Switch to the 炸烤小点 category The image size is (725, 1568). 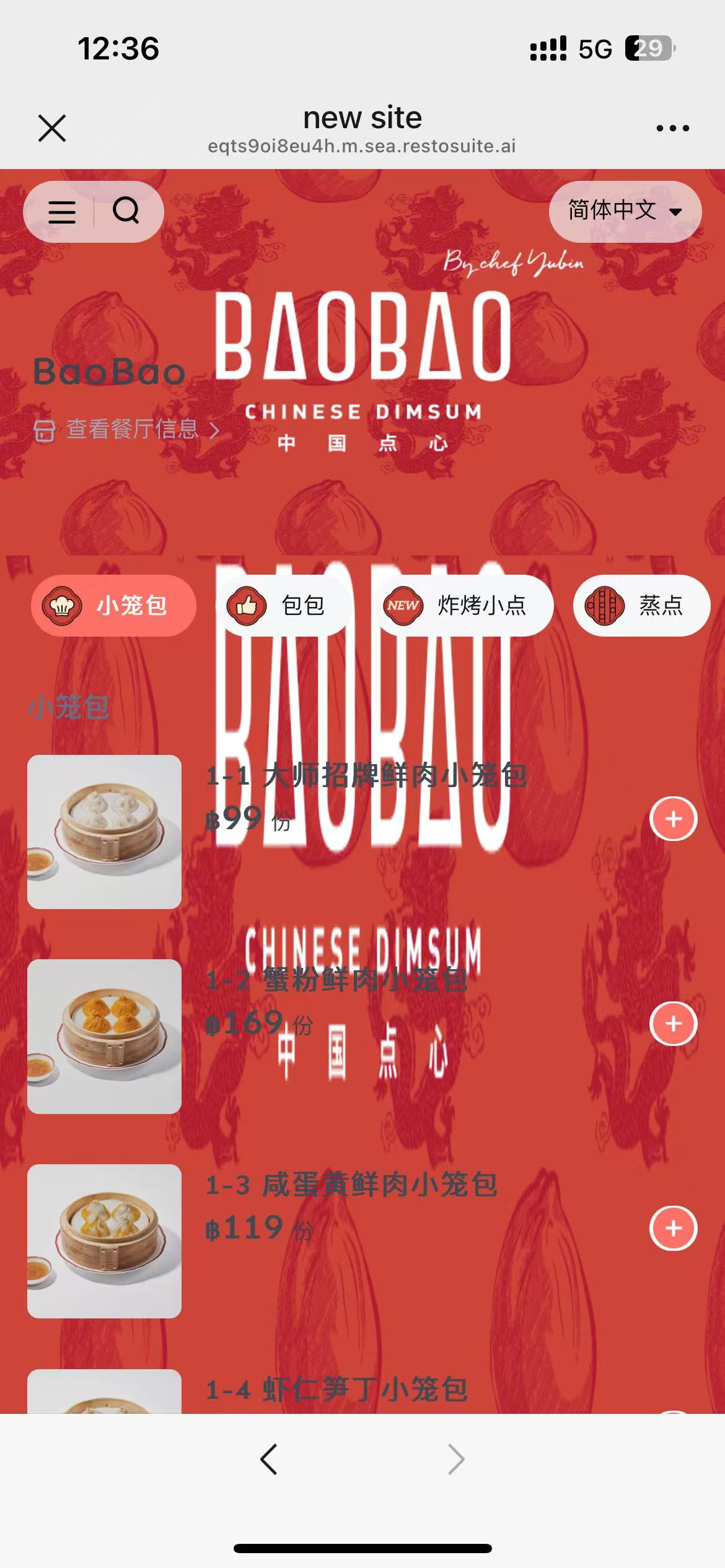(464, 605)
